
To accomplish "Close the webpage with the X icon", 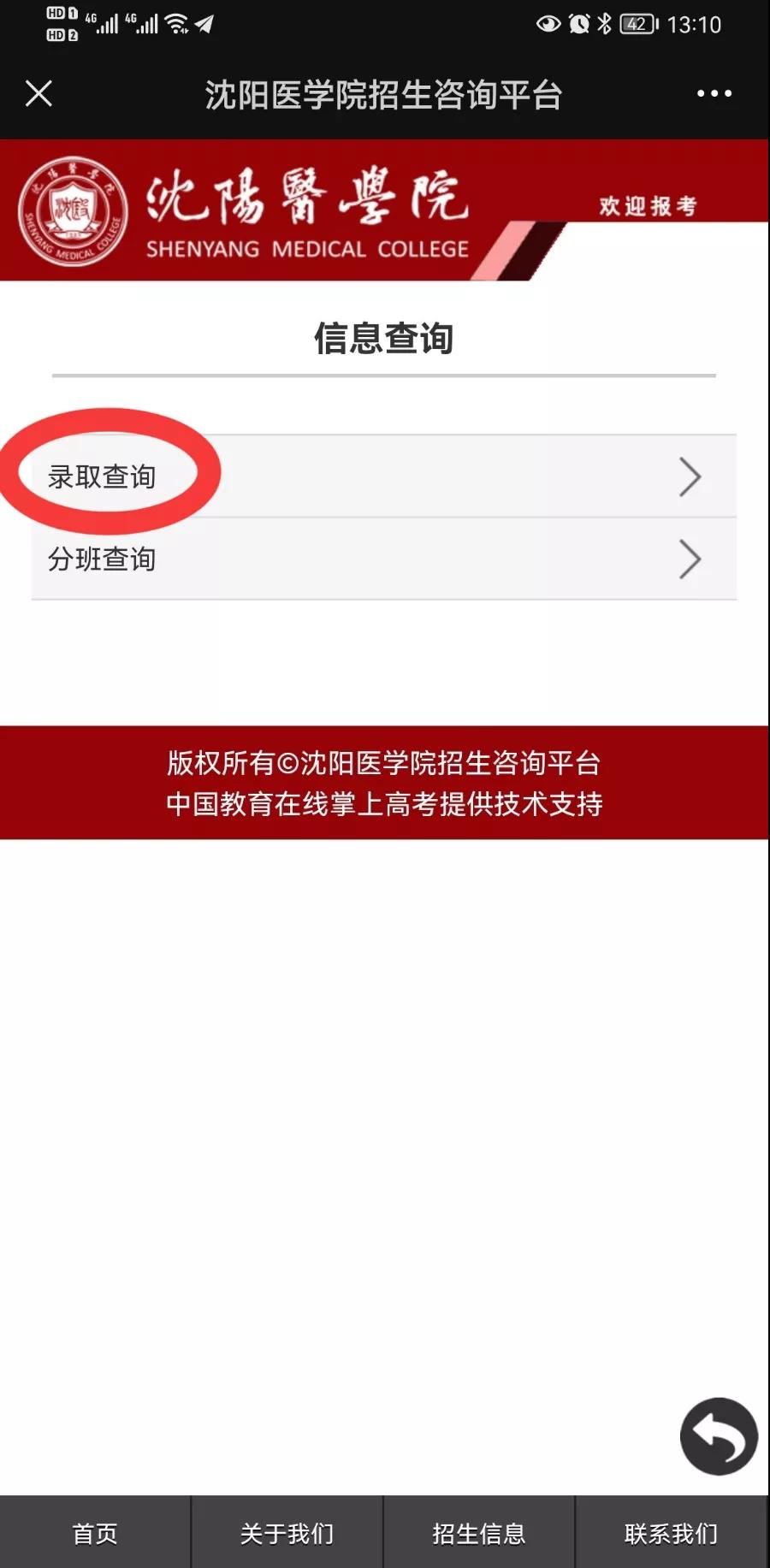I will (x=38, y=93).
